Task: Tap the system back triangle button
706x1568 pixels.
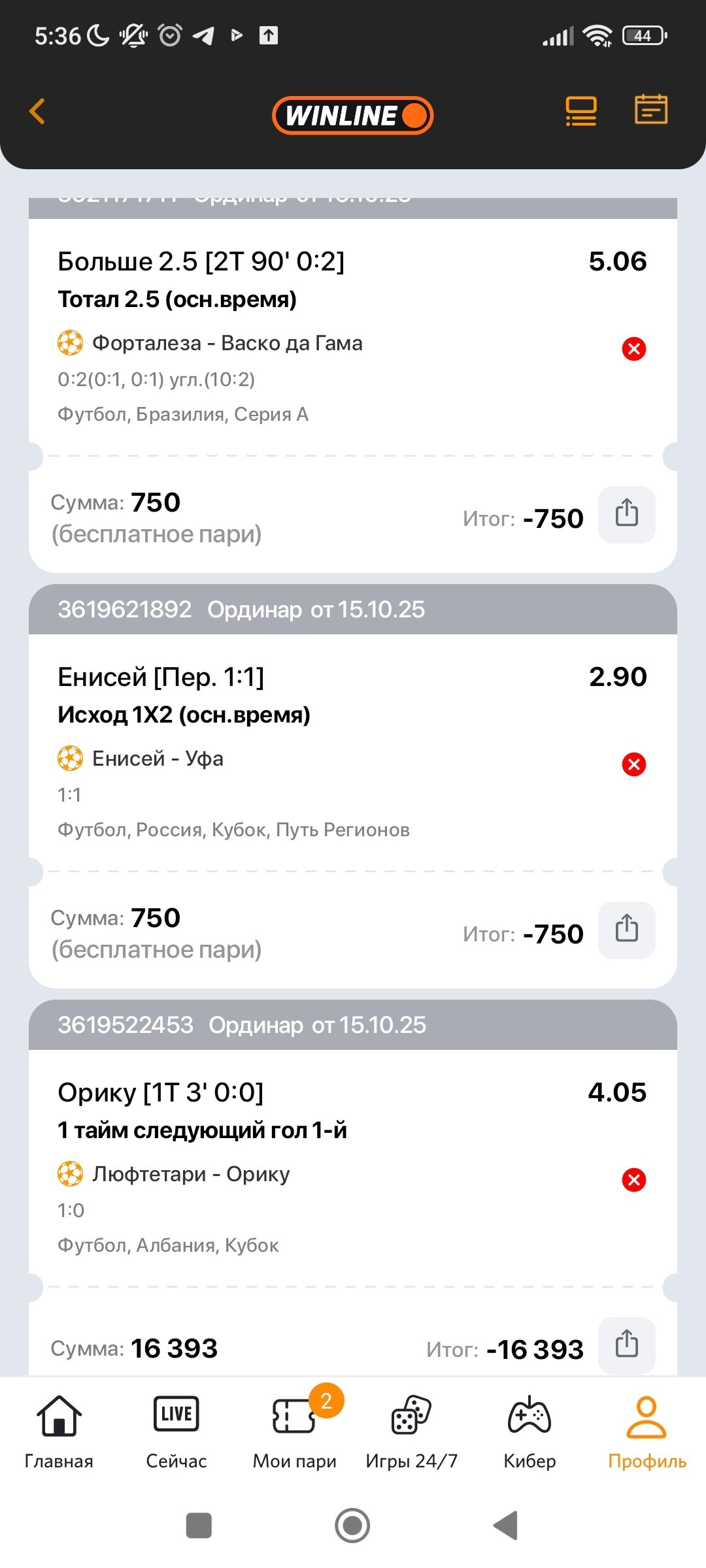Action: point(506,1526)
